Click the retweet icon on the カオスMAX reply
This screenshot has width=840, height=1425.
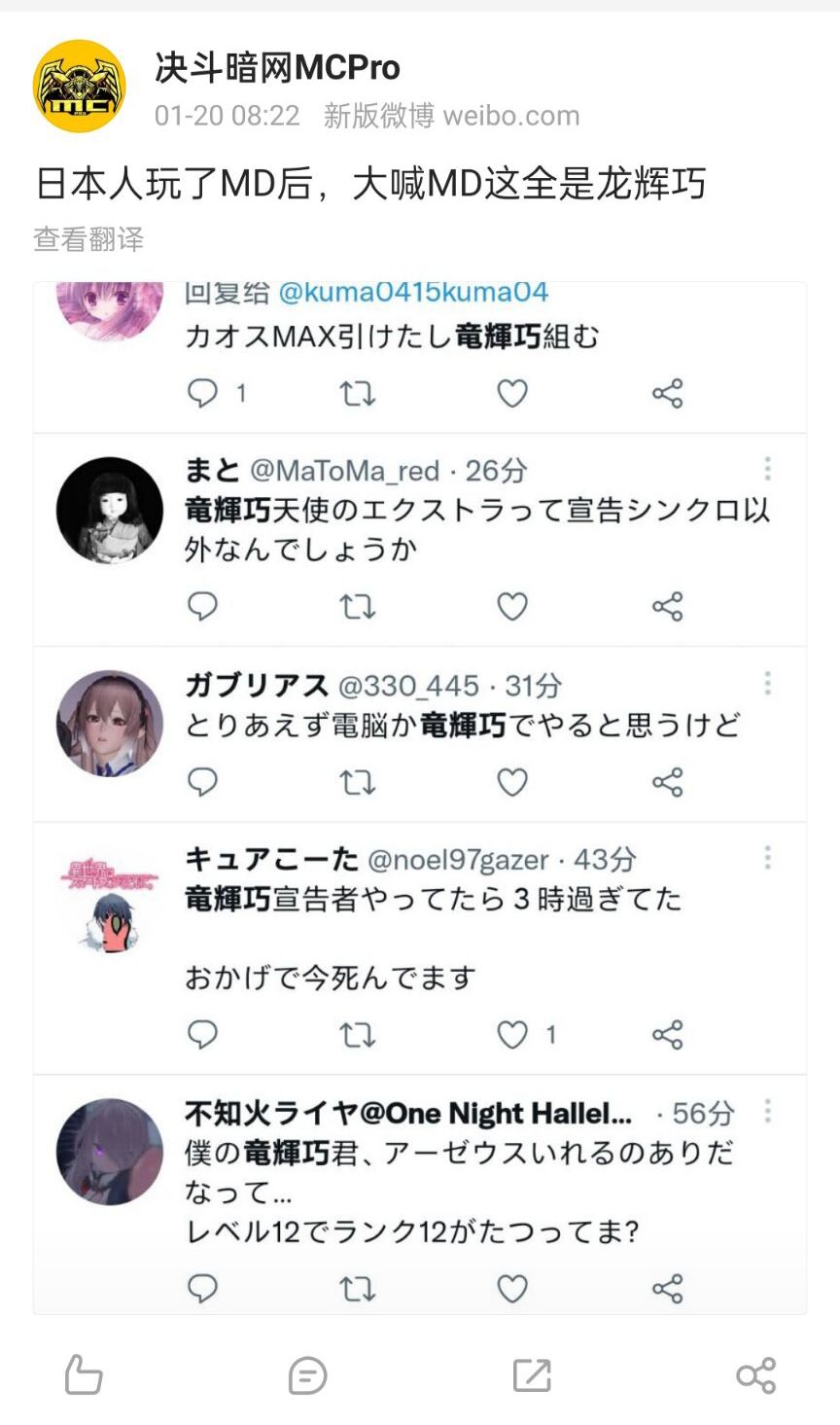point(358,392)
